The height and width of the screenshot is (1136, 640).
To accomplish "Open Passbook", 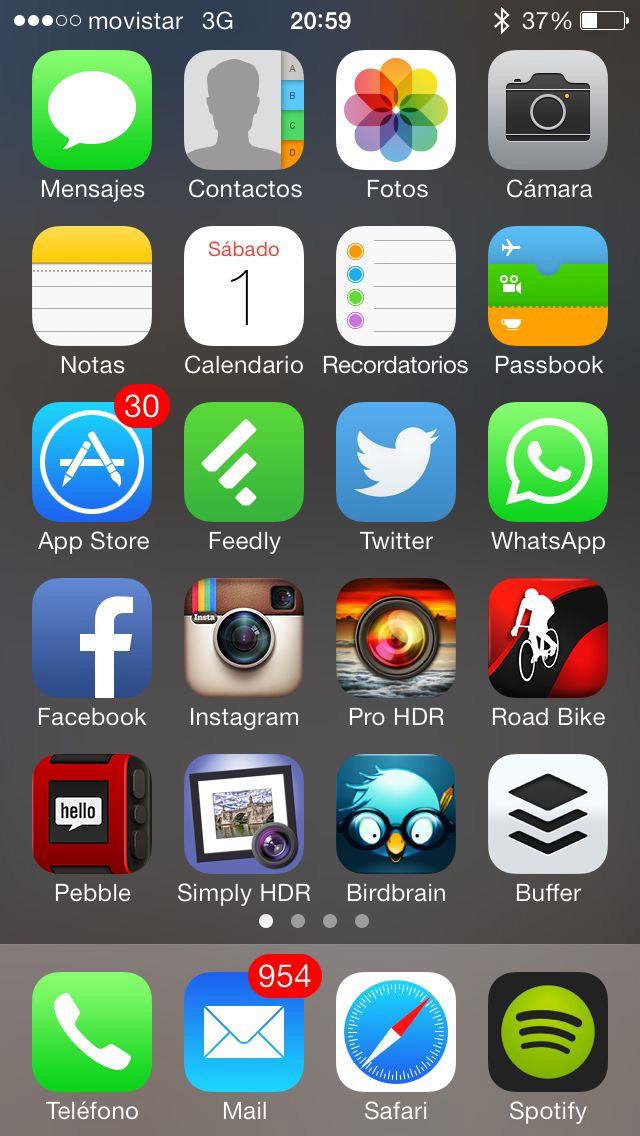I will point(548,286).
